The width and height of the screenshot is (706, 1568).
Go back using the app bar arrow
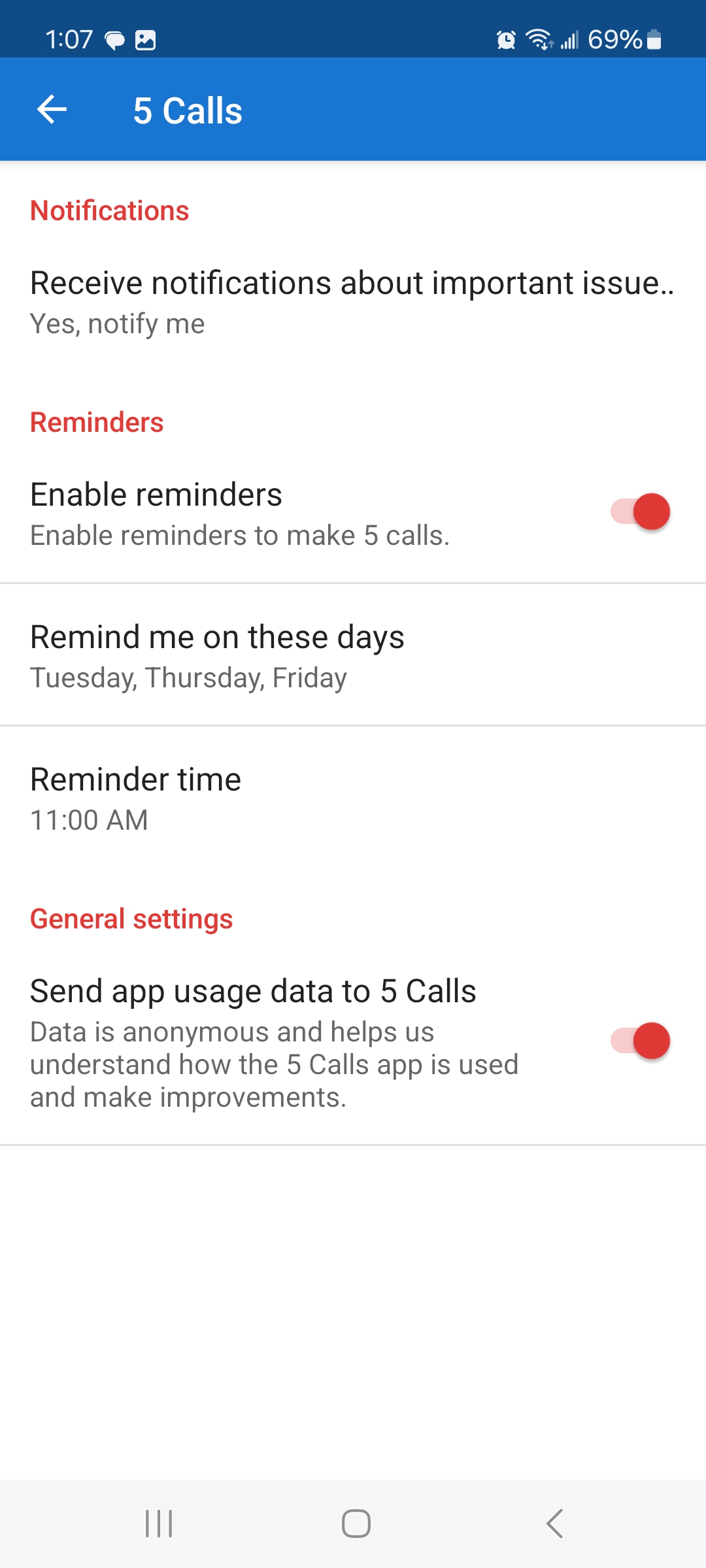[x=52, y=109]
